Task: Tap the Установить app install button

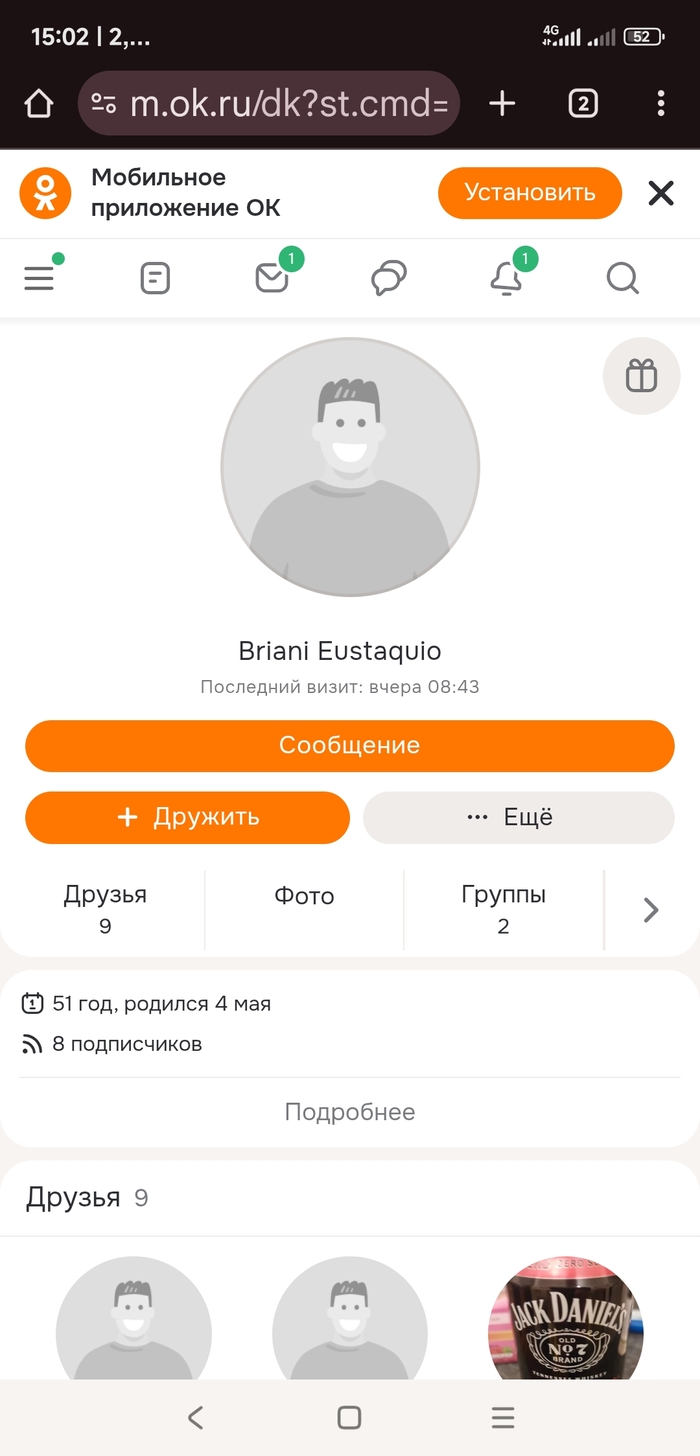Action: click(529, 193)
